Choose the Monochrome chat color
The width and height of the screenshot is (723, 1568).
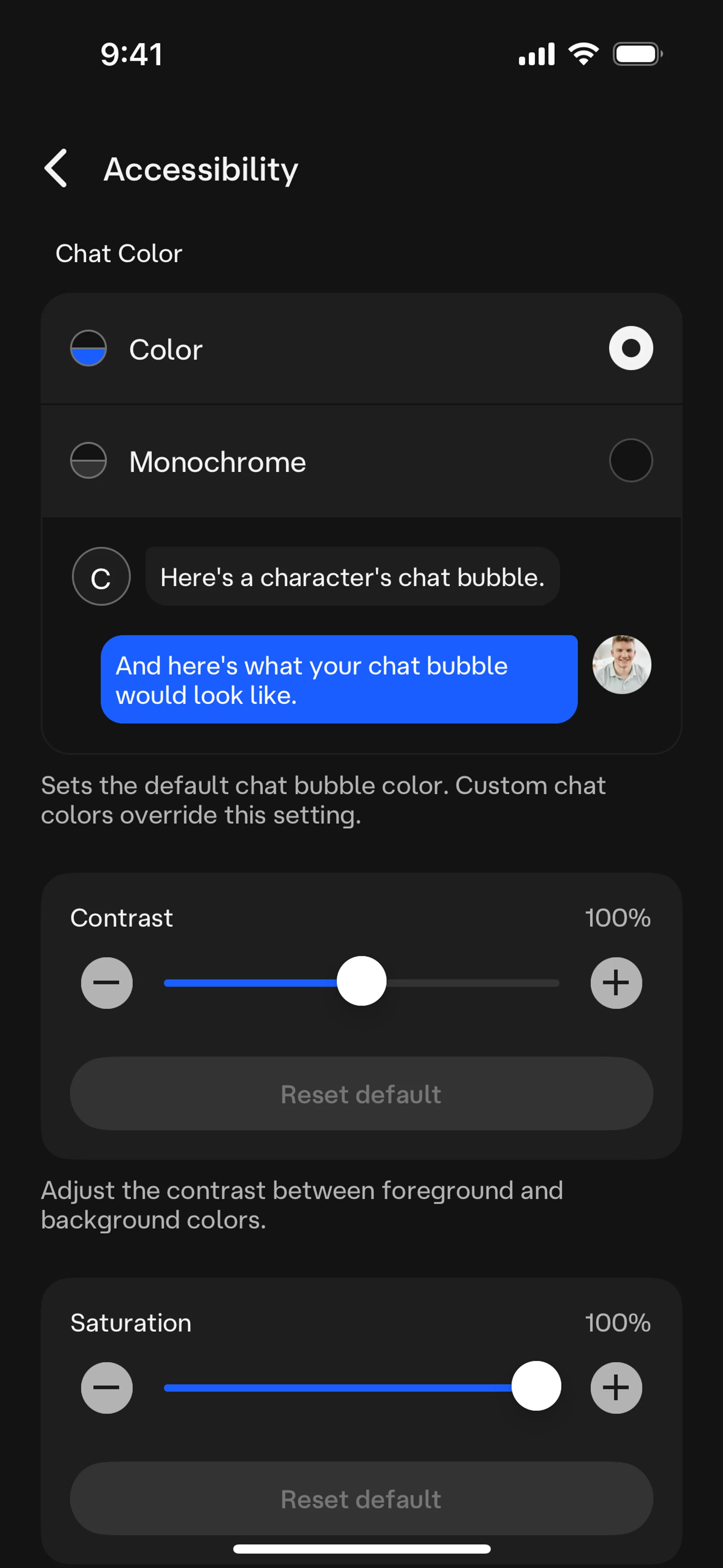tap(630, 461)
